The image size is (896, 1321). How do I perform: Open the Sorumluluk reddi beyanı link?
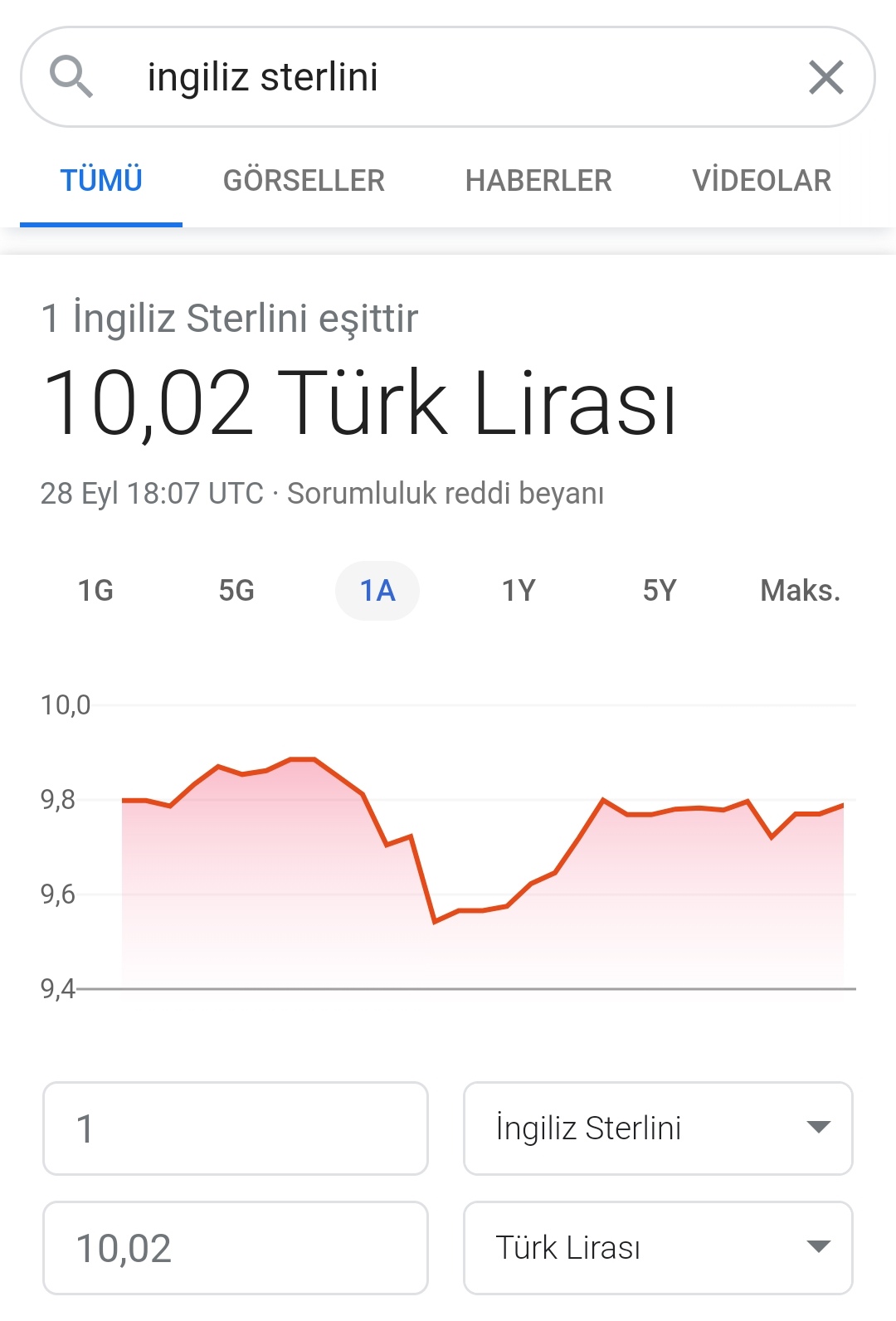[x=446, y=493]
